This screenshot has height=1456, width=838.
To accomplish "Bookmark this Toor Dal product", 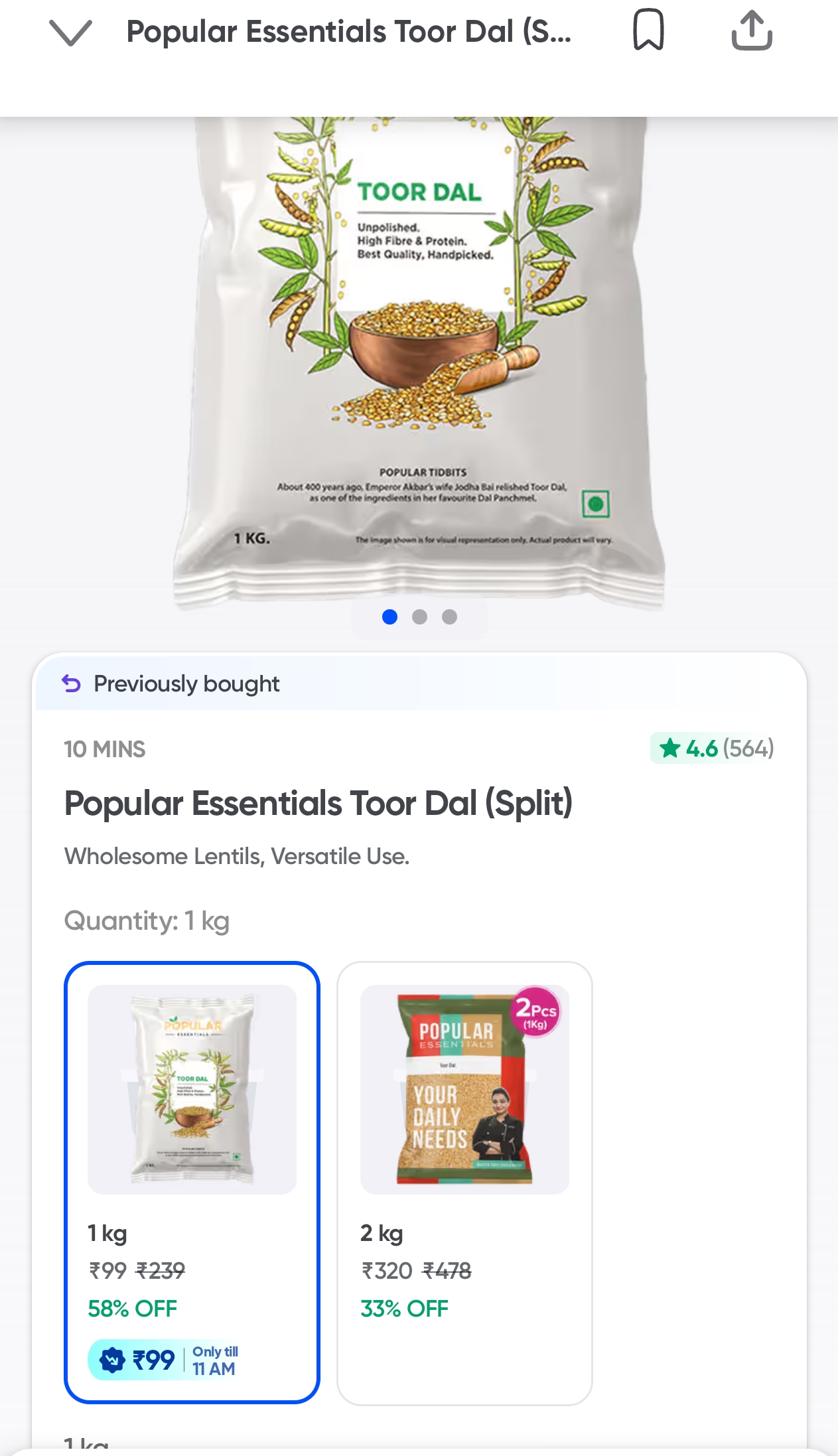I will [648, 30].
